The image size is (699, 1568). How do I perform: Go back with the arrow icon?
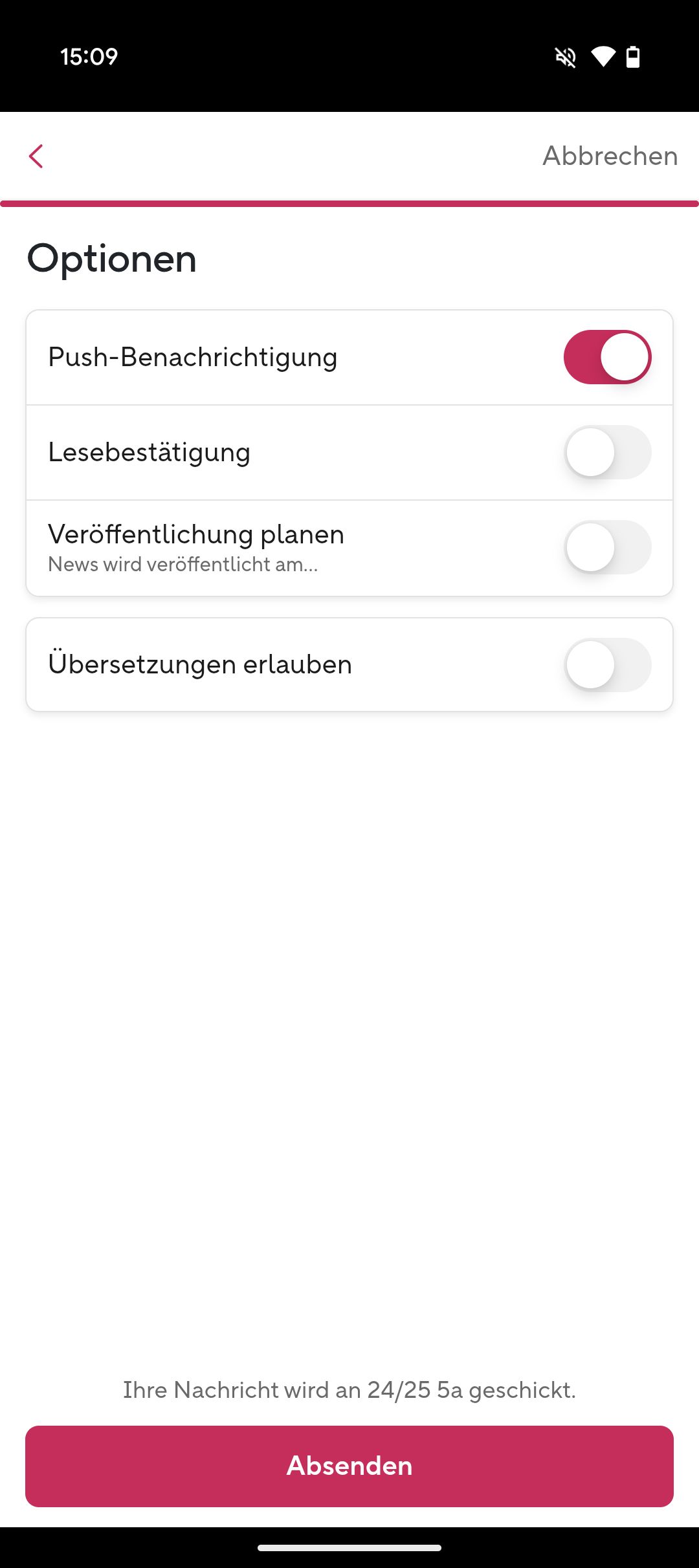[x=36, y=157]
